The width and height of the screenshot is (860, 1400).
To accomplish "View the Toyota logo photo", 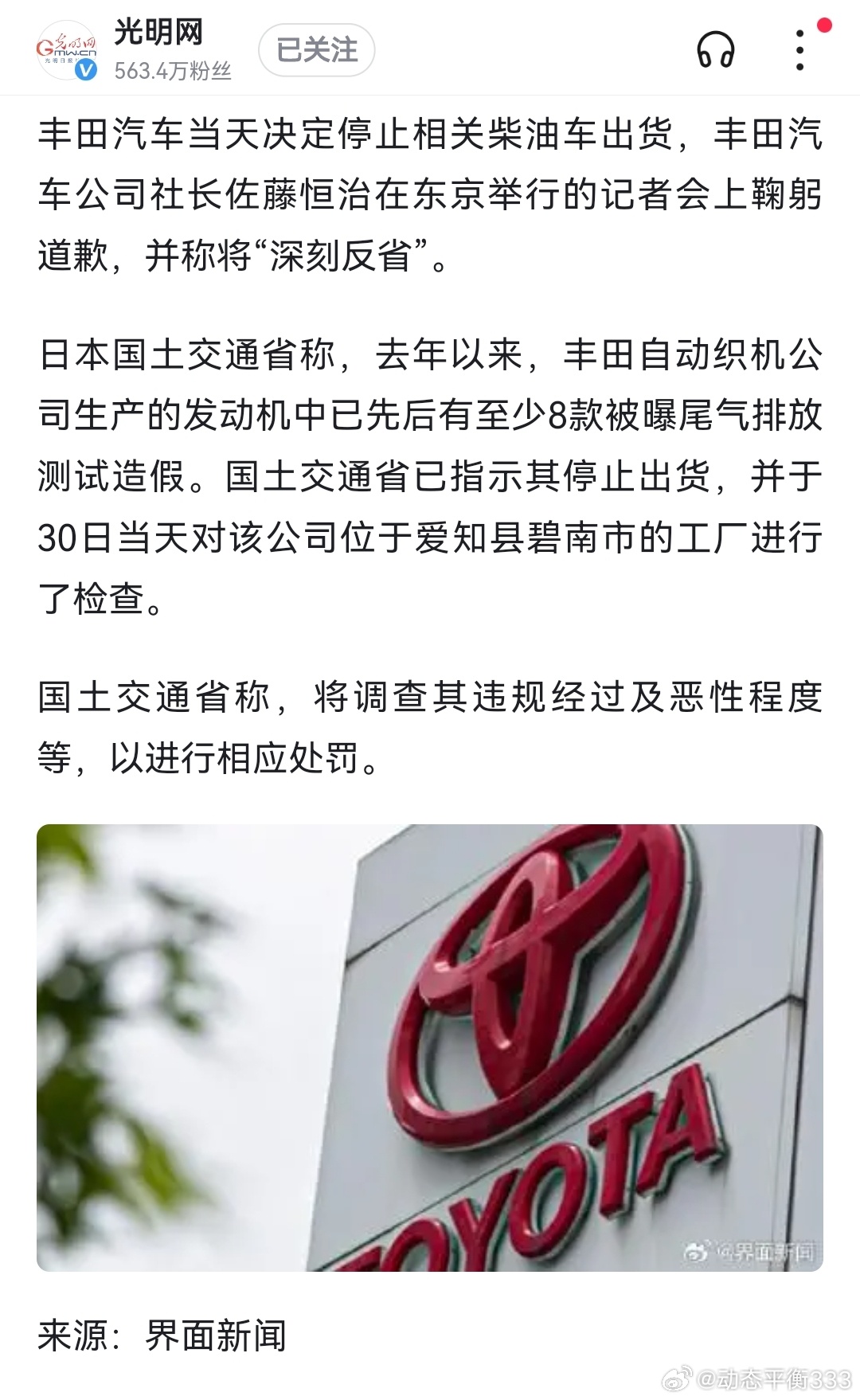I will [x=430, y=1047].
